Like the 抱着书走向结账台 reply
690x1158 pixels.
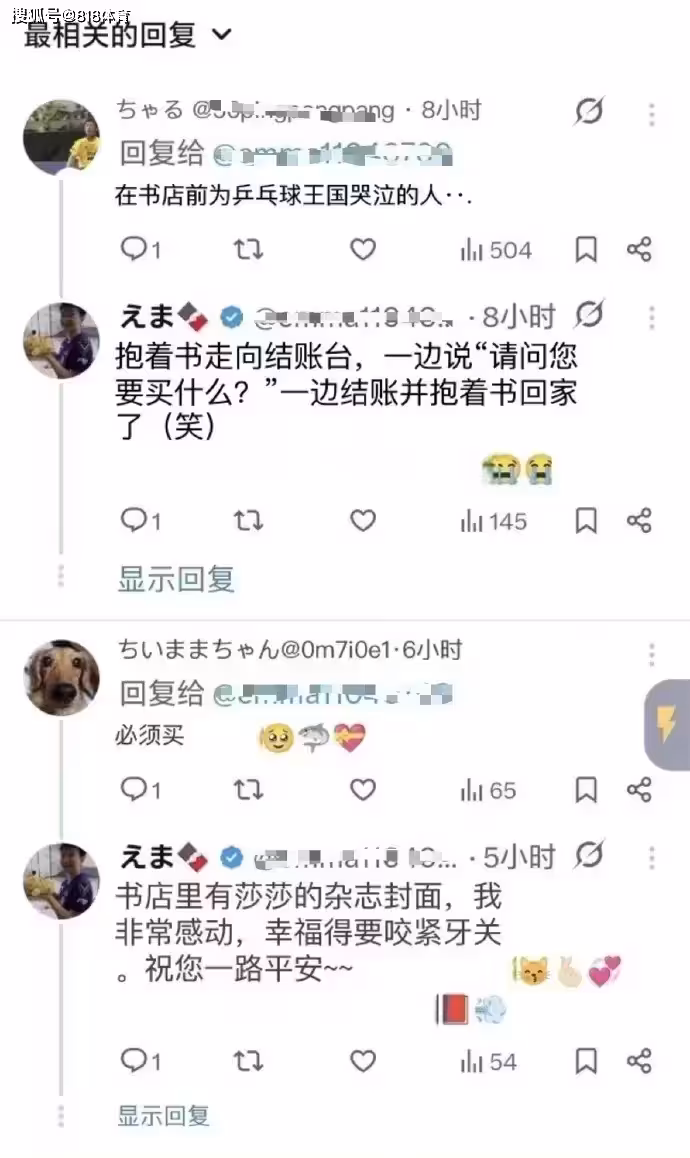pos(363,521)
